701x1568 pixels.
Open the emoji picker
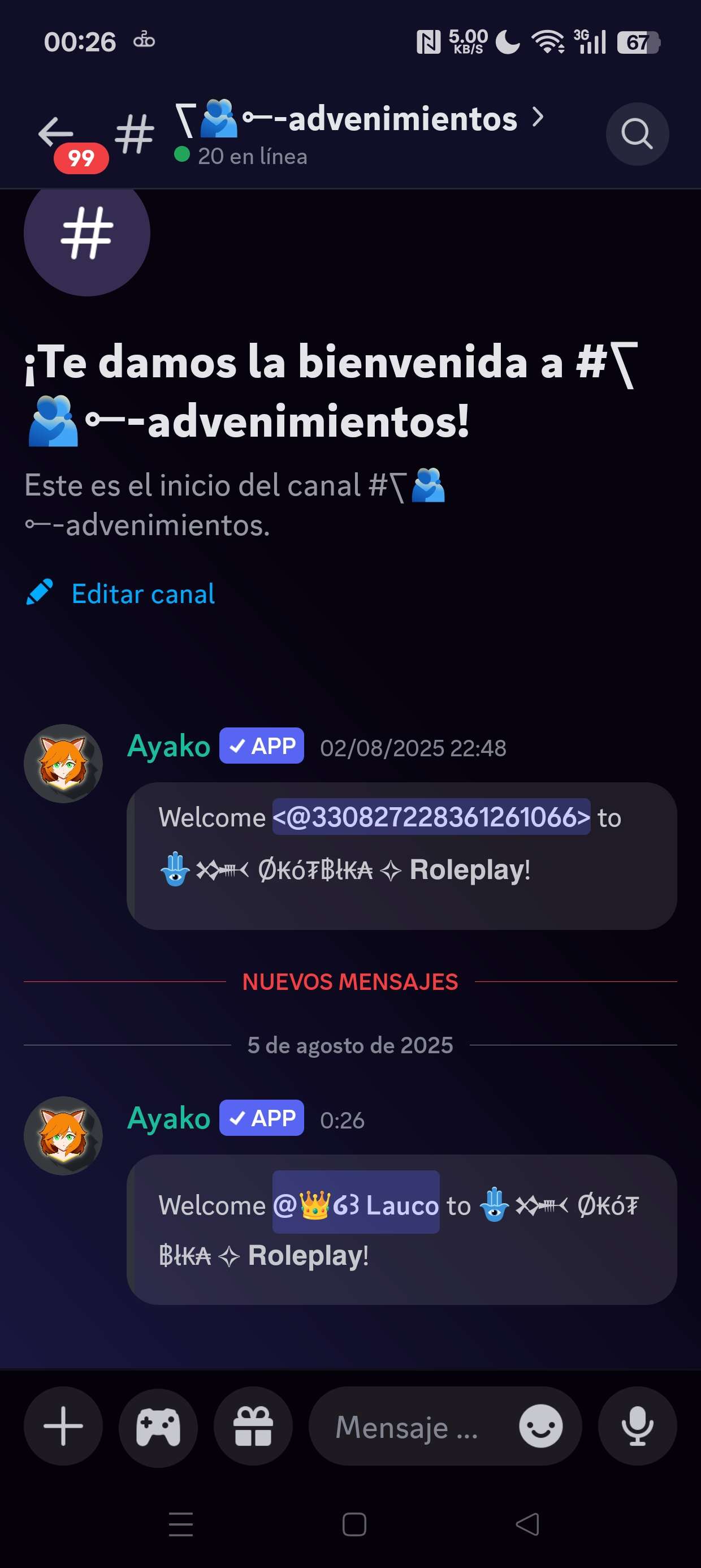click(x=540, y=1425)
